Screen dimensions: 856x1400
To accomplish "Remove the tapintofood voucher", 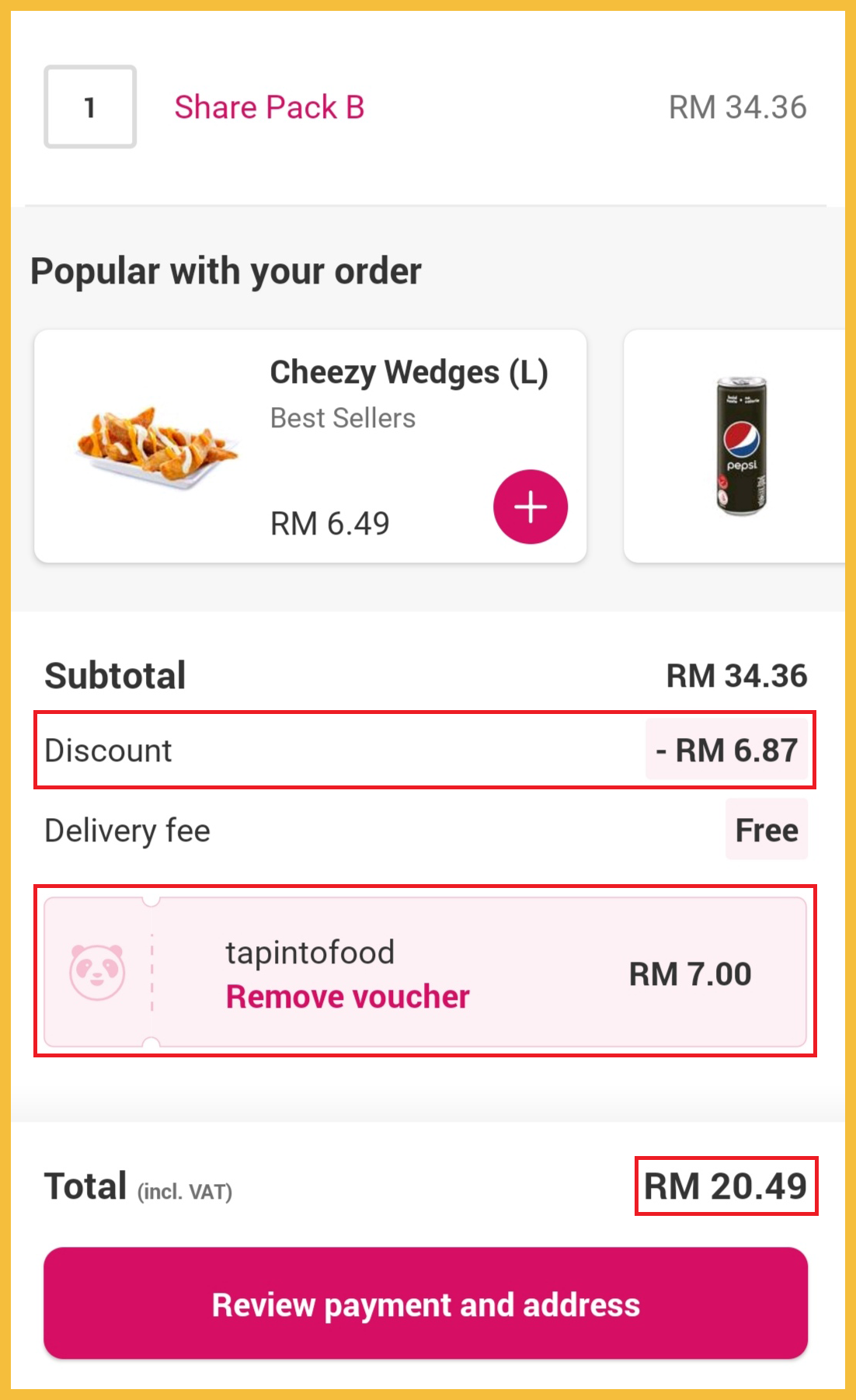I will tap(347, 997).
